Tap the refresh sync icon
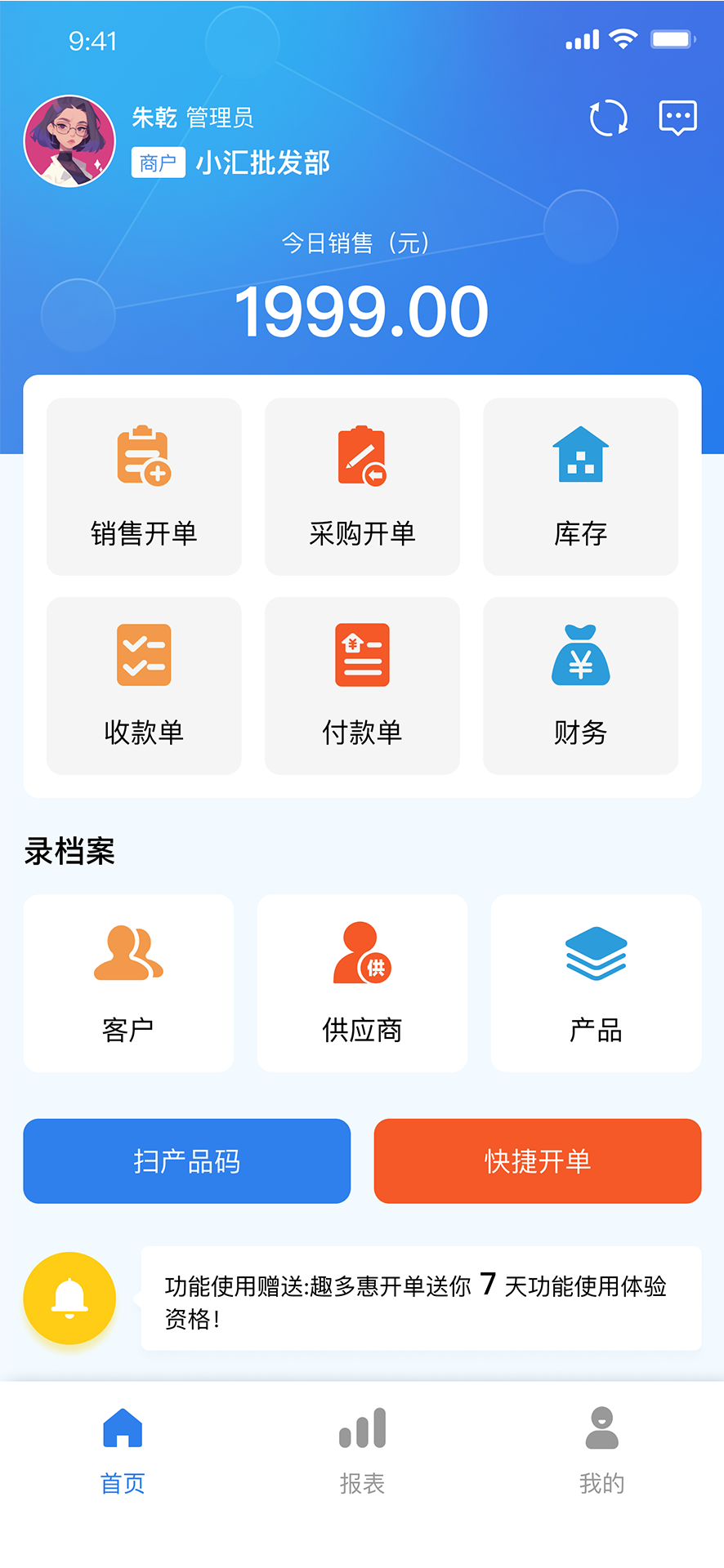 coord(609,118)
